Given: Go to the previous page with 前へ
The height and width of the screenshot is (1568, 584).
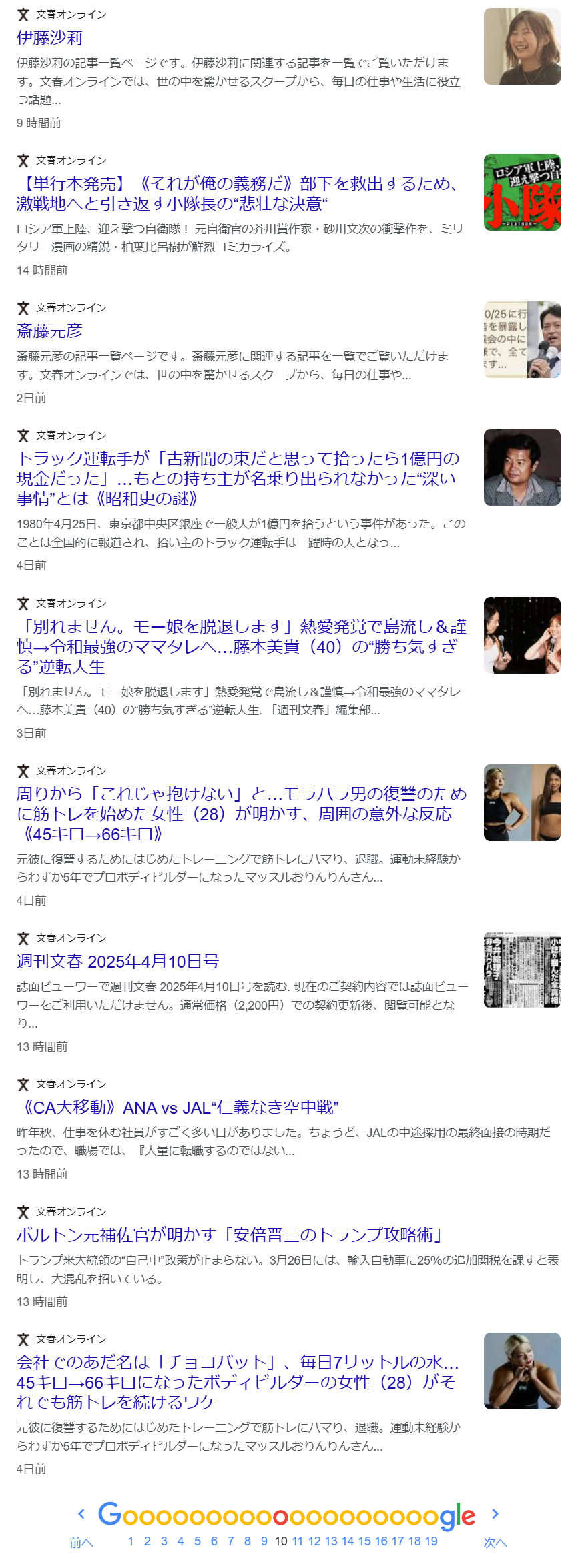Looking at the screenshot, I should [x=81, y=1542].
